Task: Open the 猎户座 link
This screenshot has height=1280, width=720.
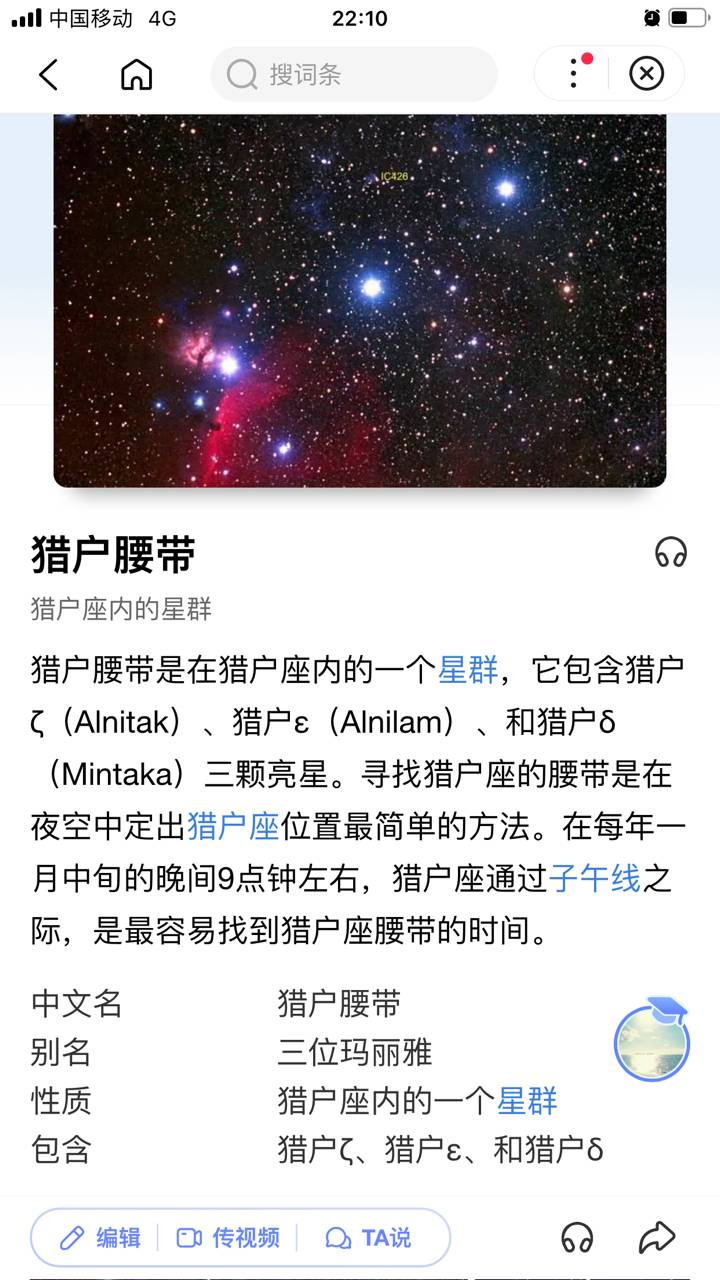Action: (232, 826)
